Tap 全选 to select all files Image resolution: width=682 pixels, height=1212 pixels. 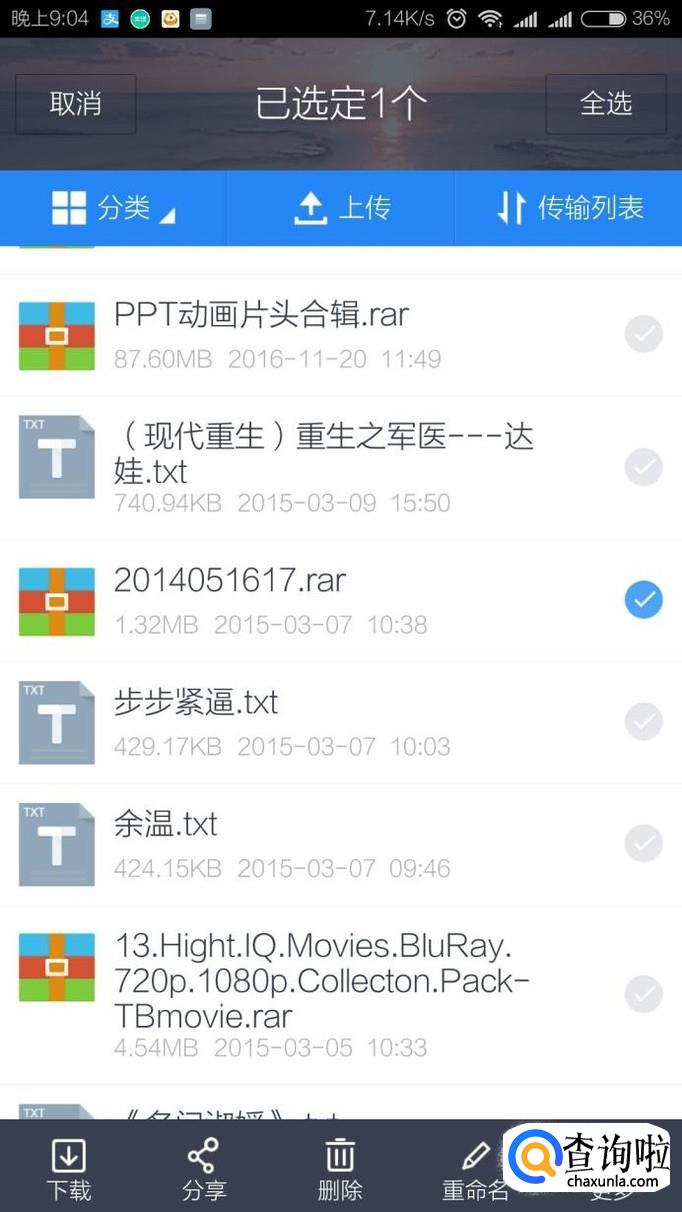coord(605,104)
